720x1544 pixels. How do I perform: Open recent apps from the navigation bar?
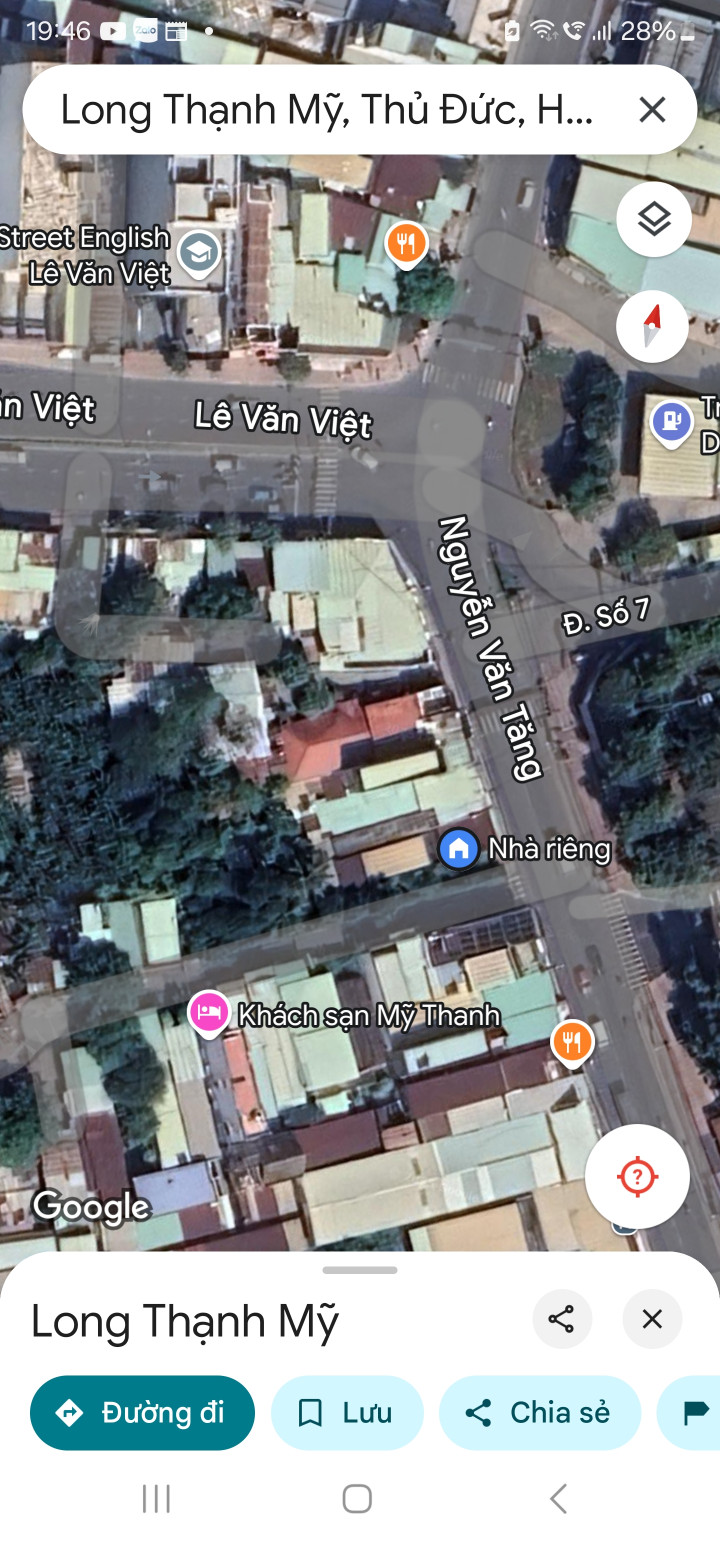click(x=157, y=1498)
